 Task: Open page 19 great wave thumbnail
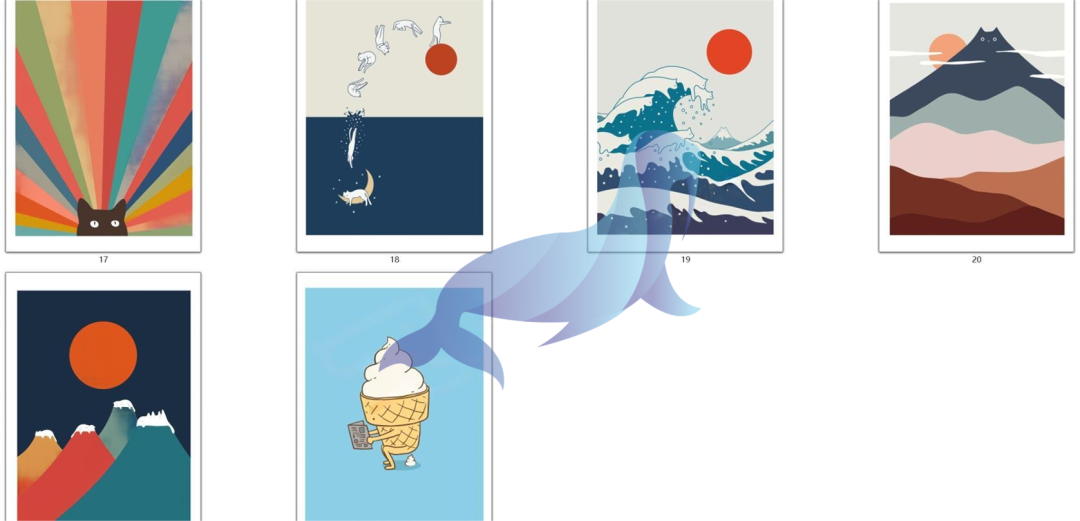point(685,120)
